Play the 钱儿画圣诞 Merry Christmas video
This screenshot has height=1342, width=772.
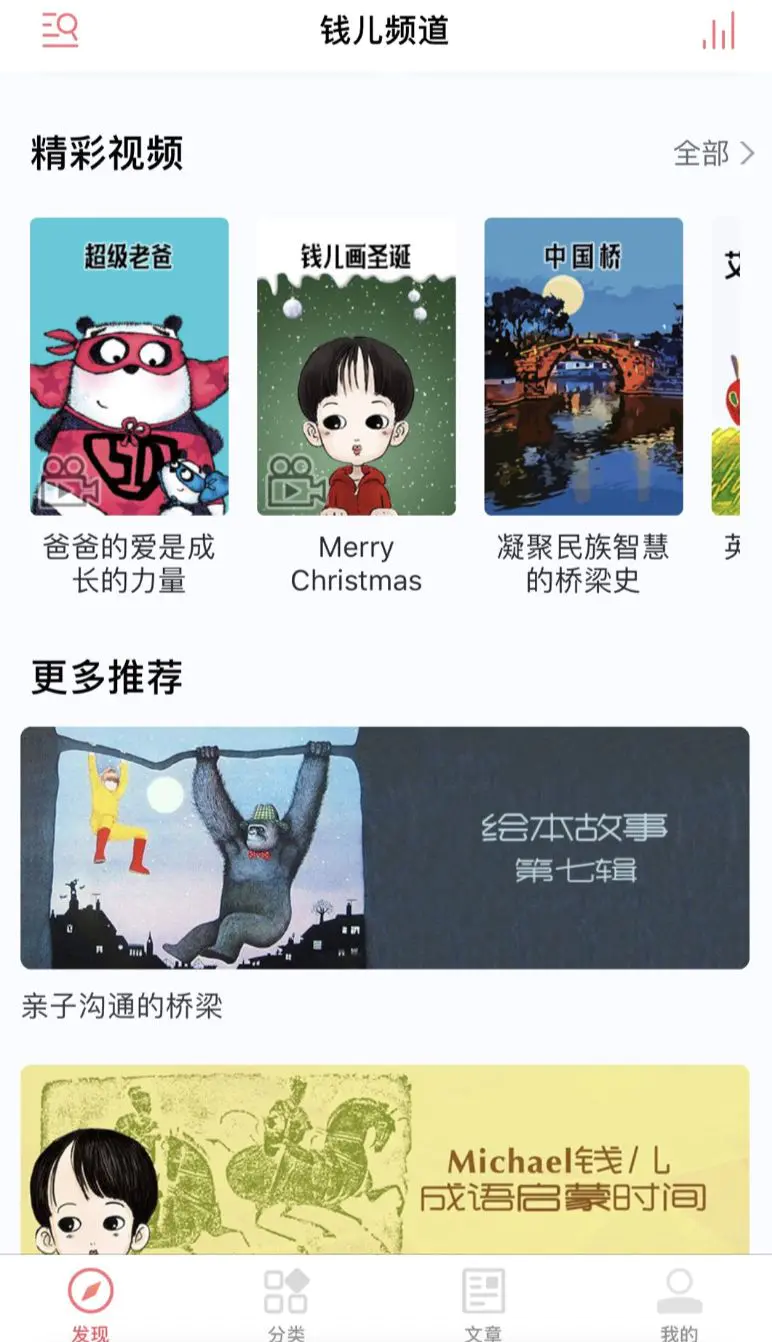point(356,366)
